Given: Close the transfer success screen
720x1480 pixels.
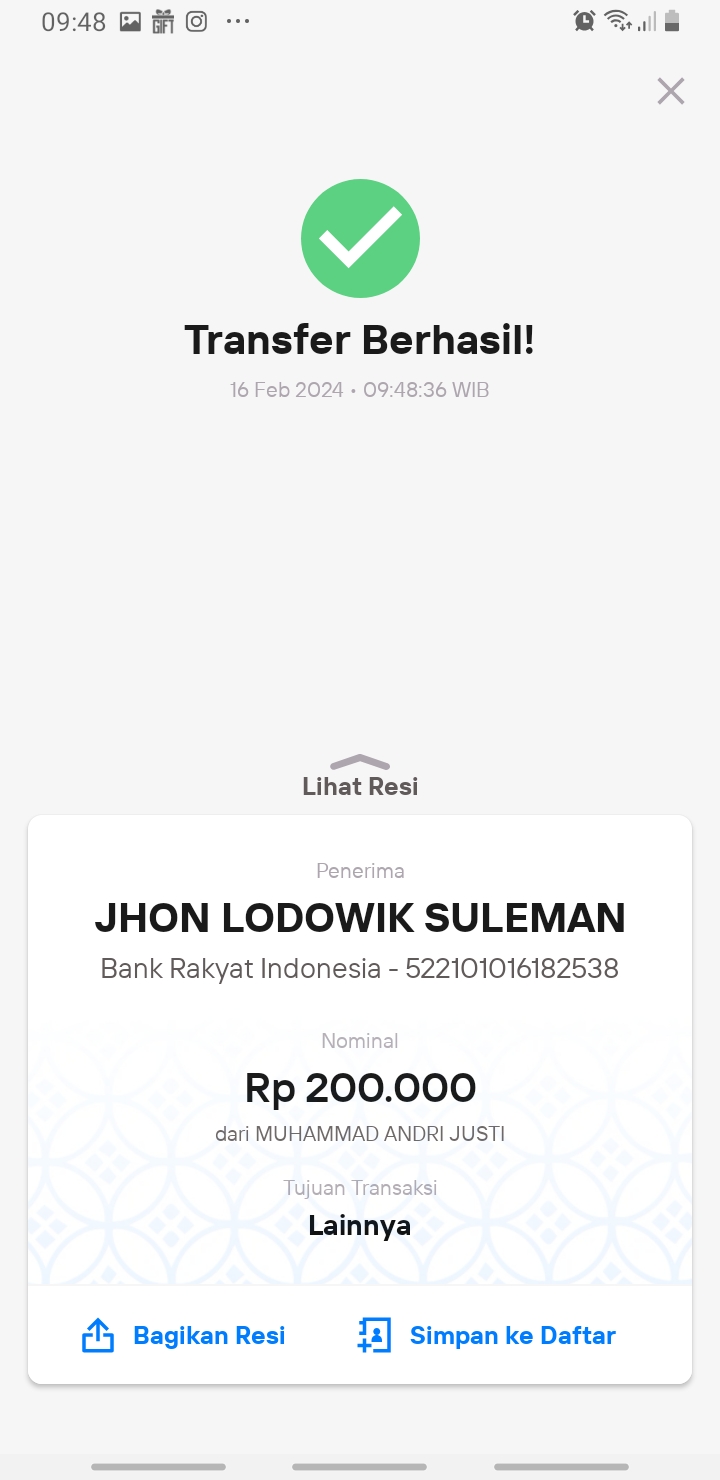Looking at the screenshot, I should (671, 91).
